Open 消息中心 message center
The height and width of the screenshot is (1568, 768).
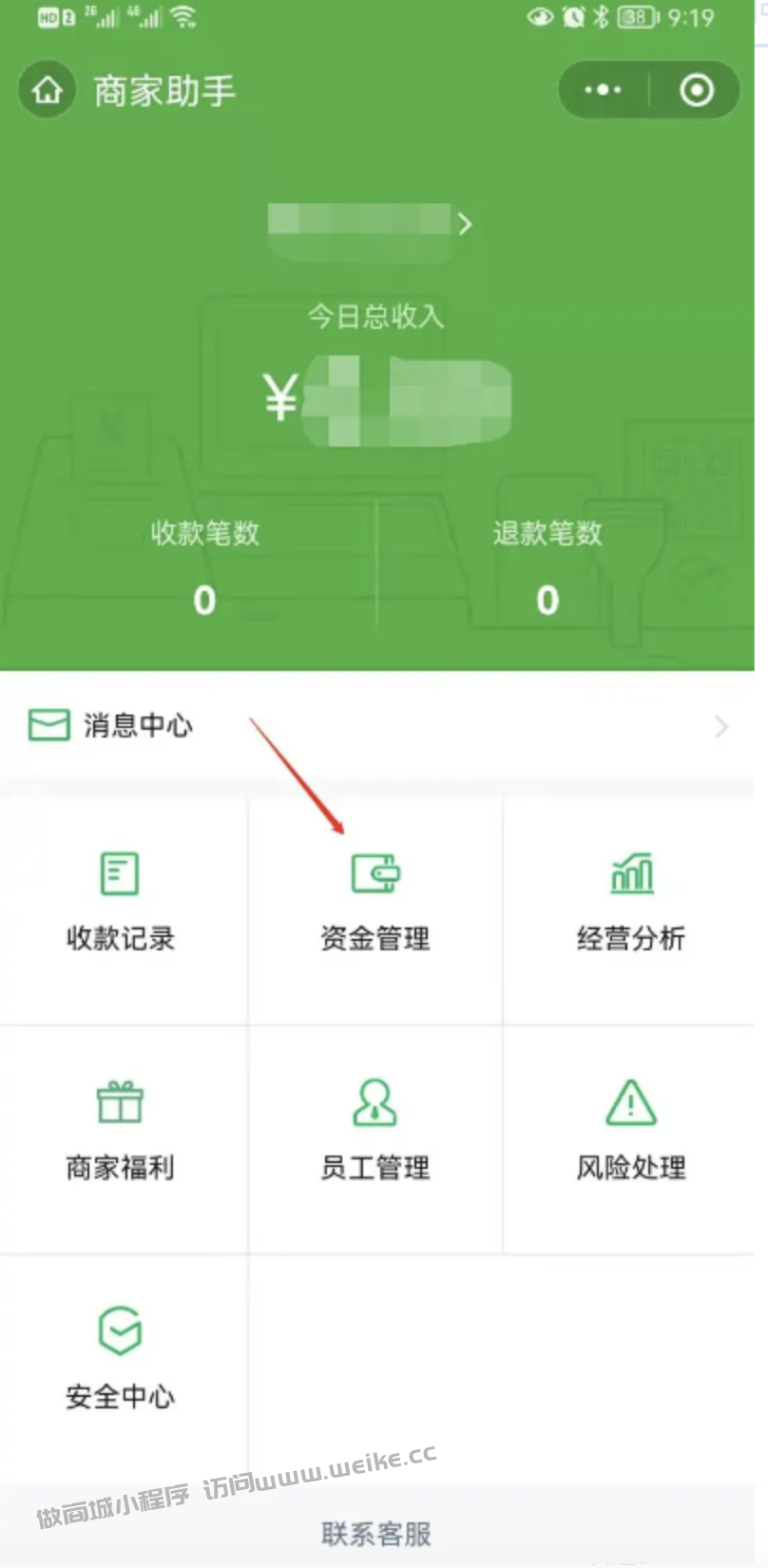pyautogui.click(x=377, y=726)
